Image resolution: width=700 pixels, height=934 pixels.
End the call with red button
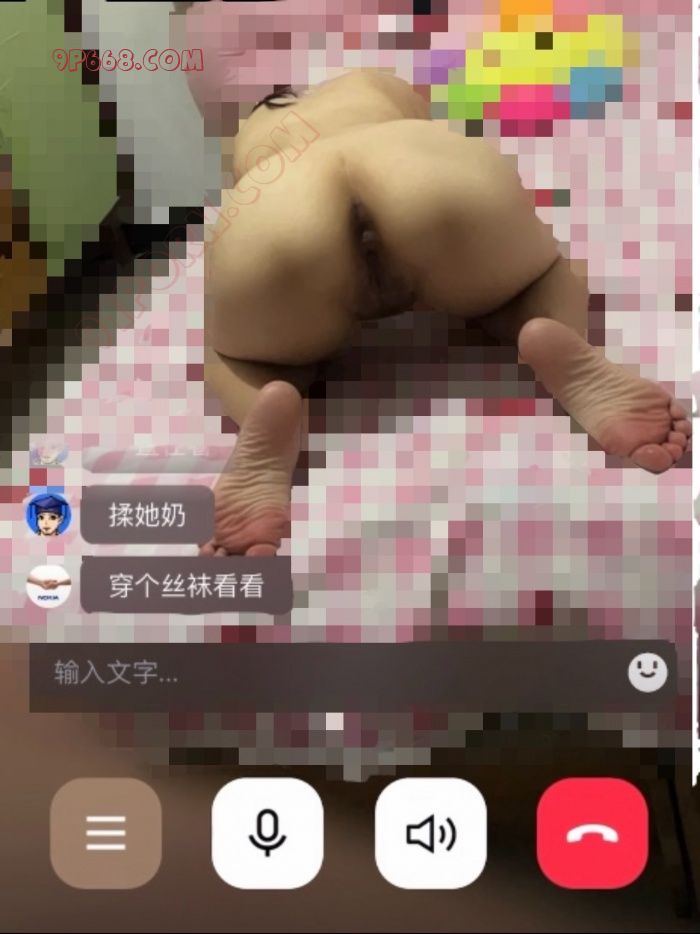coord(592,832)
